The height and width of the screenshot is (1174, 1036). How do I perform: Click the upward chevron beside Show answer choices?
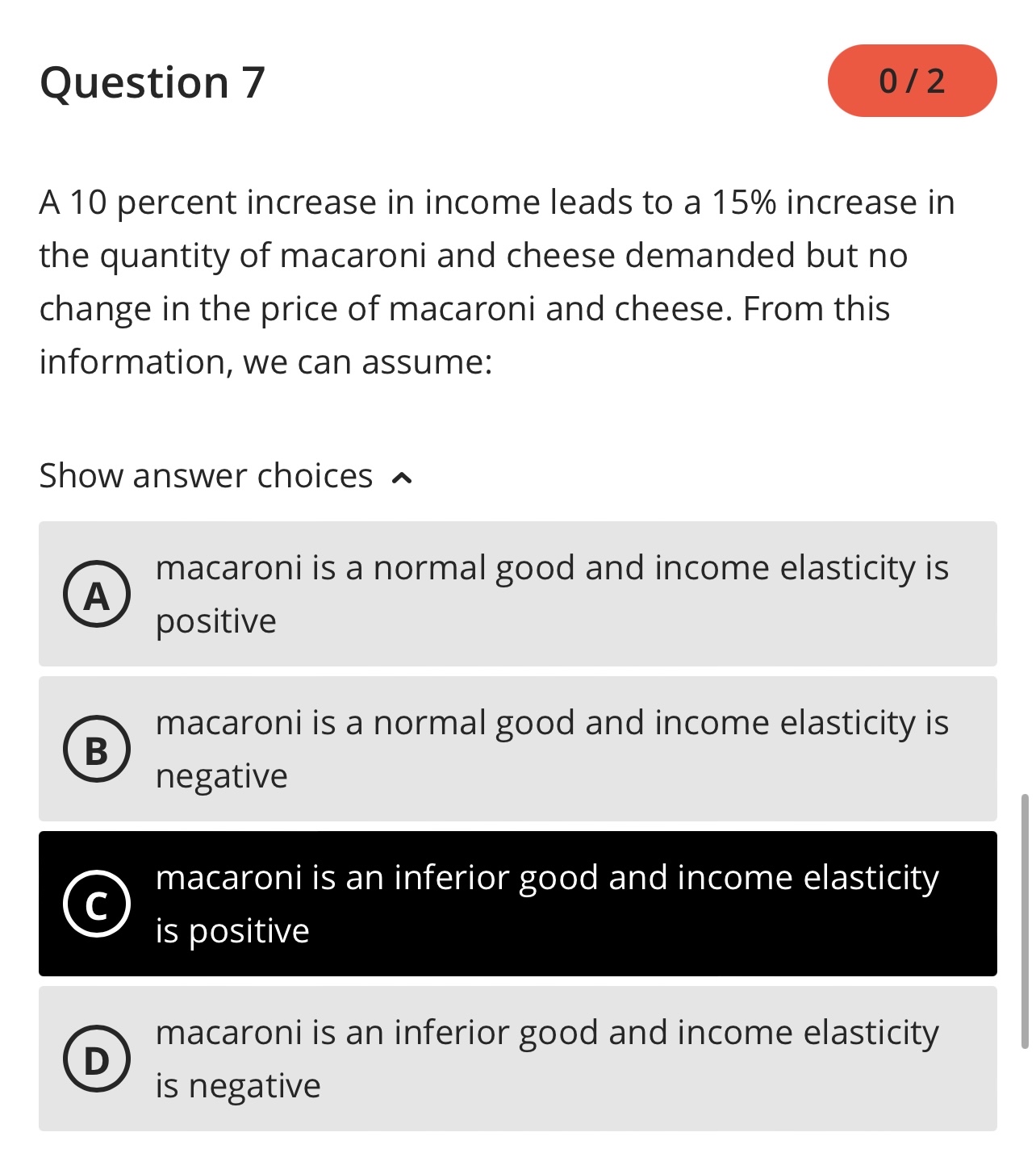pos(401,477)
